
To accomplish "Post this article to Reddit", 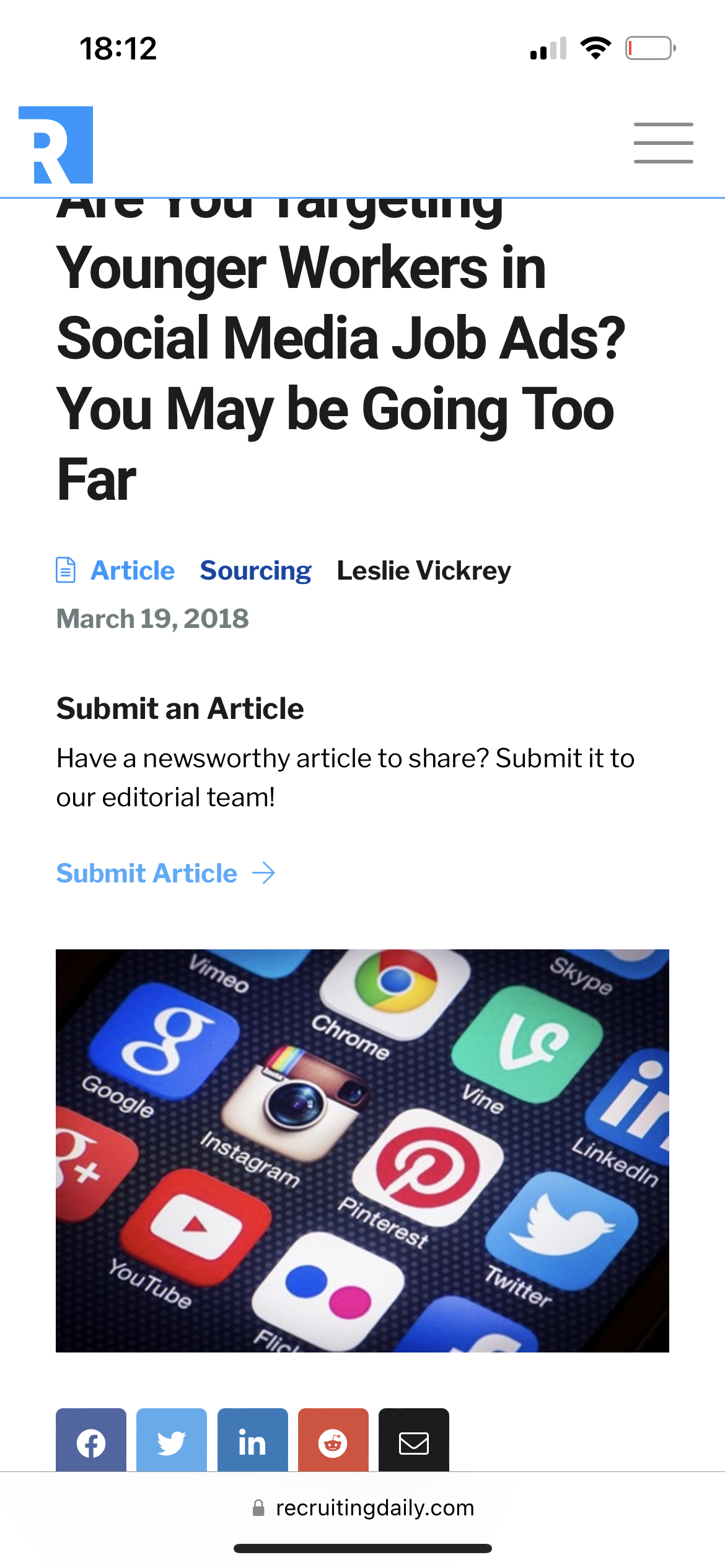I will [x=333, y=1442].
